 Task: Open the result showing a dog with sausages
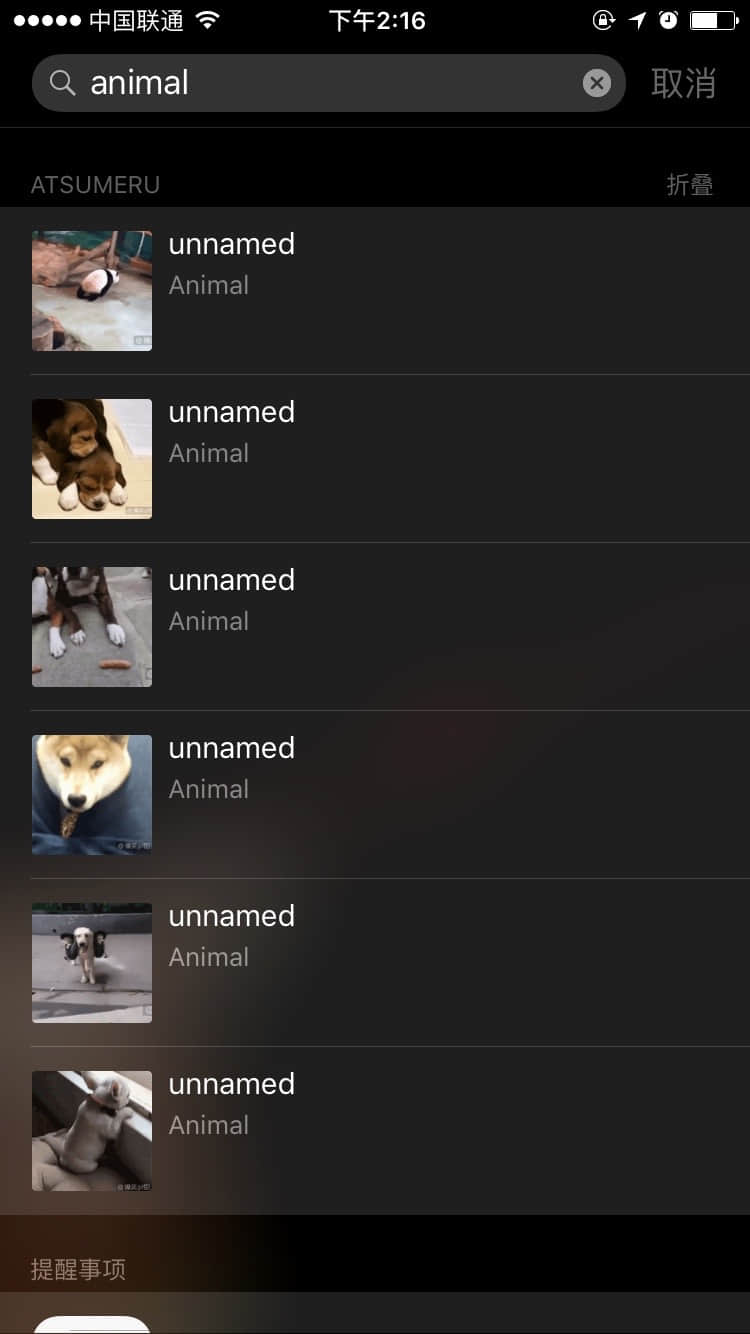point(390,626)
